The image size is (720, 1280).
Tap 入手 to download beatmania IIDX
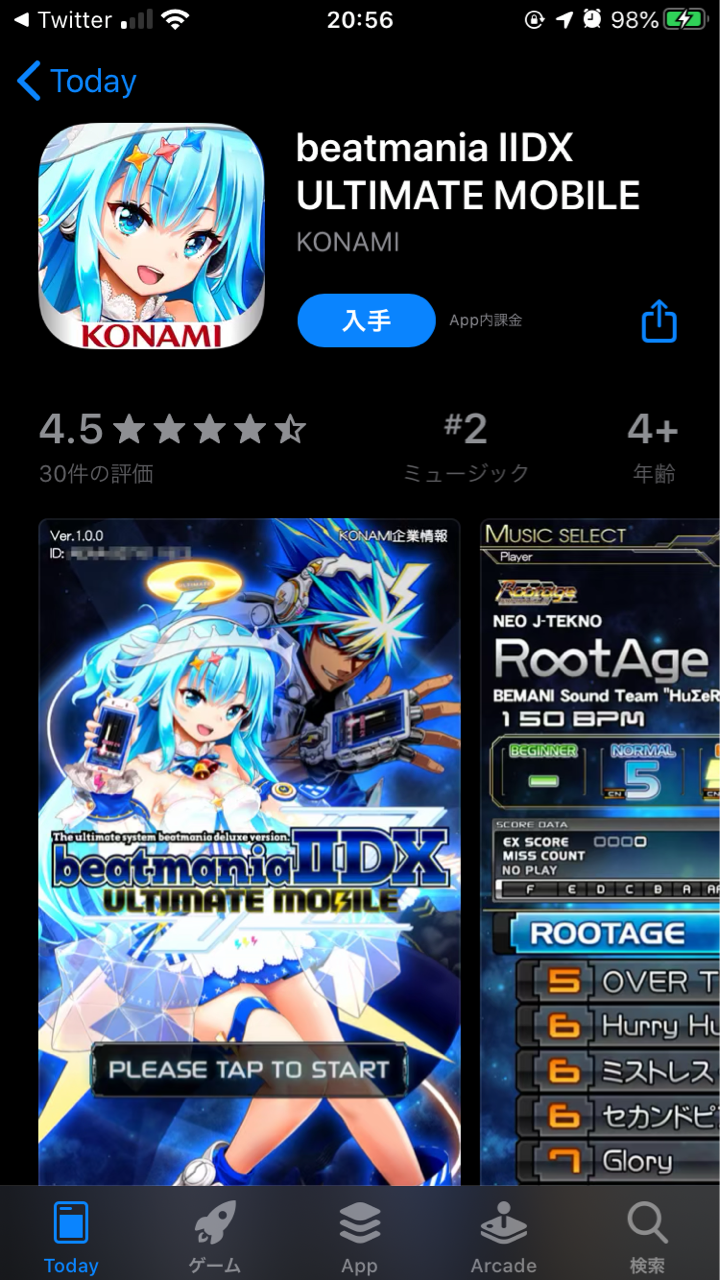coord(366,321)
